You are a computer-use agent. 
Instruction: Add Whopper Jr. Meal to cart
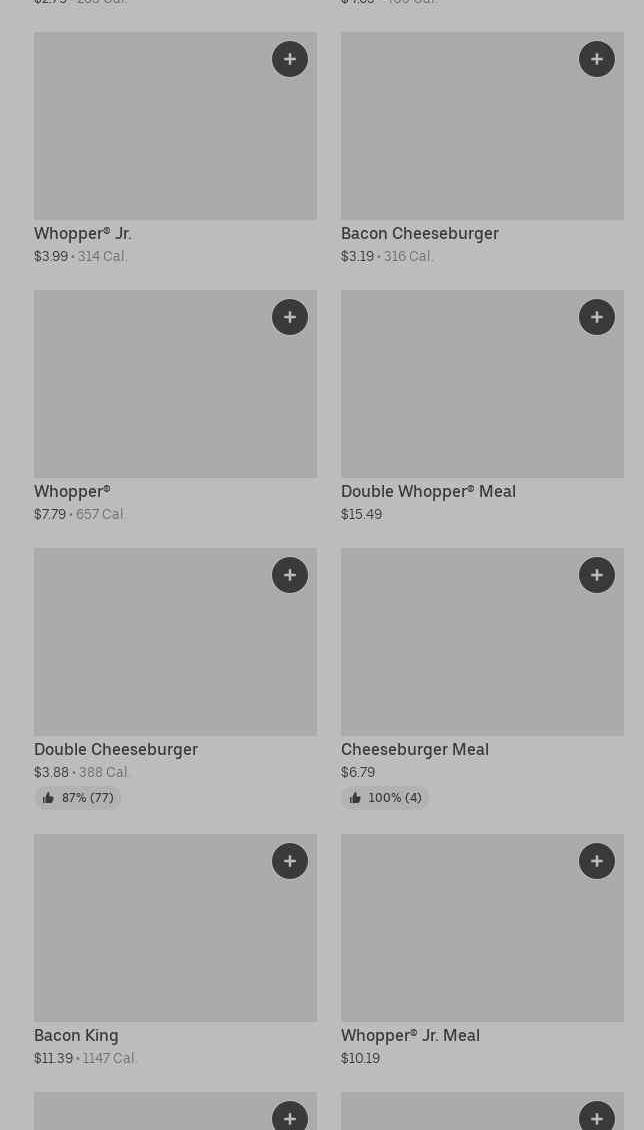pos(597,861)
